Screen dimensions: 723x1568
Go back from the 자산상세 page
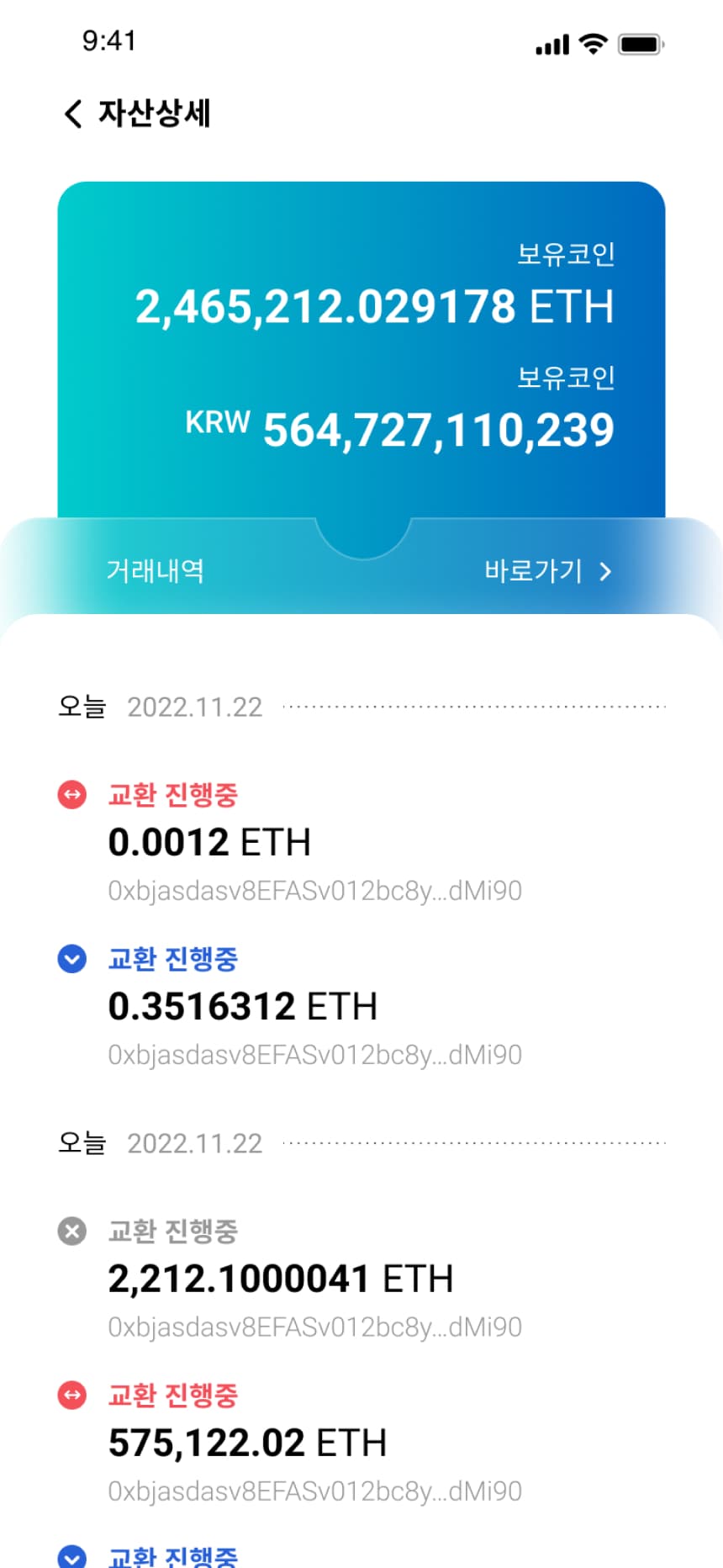[x=73, y=114]
